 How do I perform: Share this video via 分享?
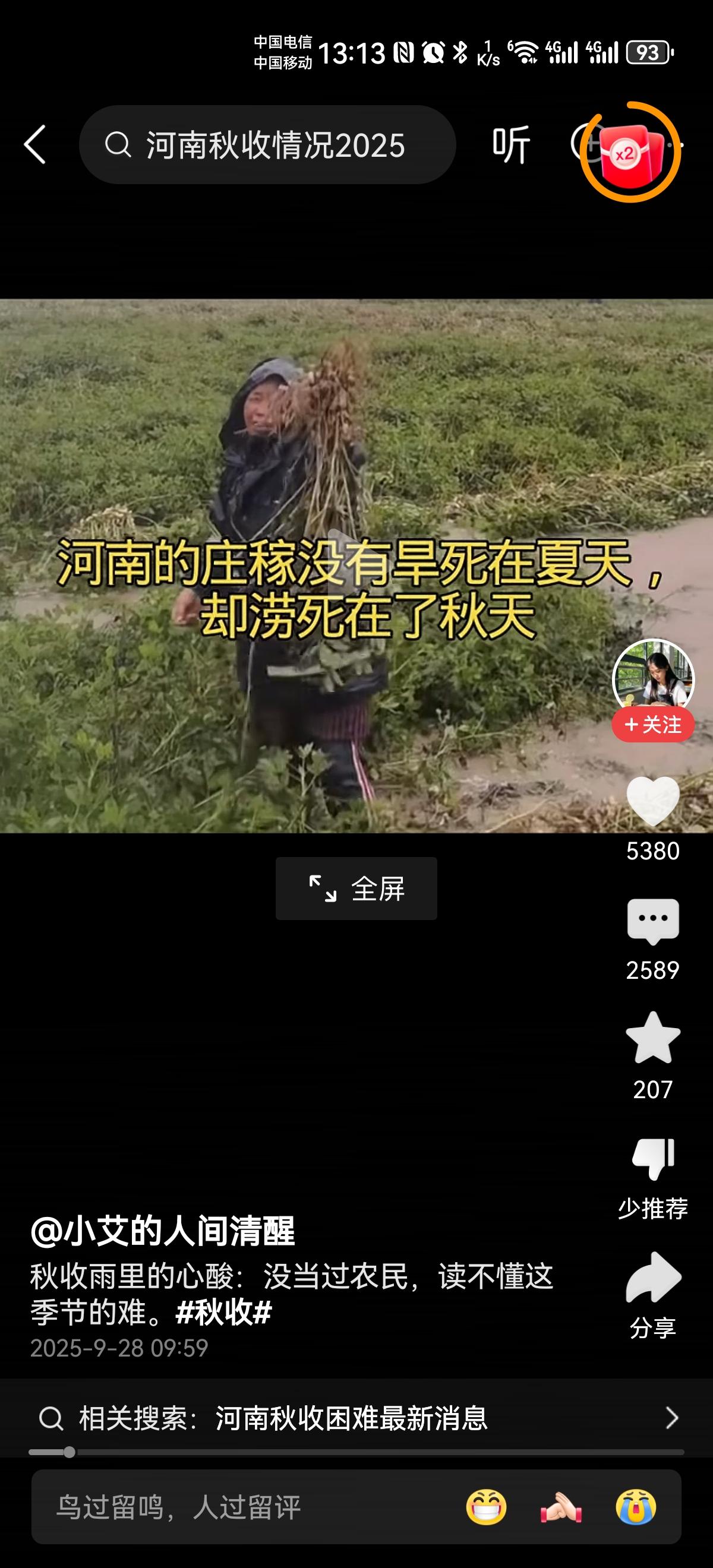point(653,1278)
